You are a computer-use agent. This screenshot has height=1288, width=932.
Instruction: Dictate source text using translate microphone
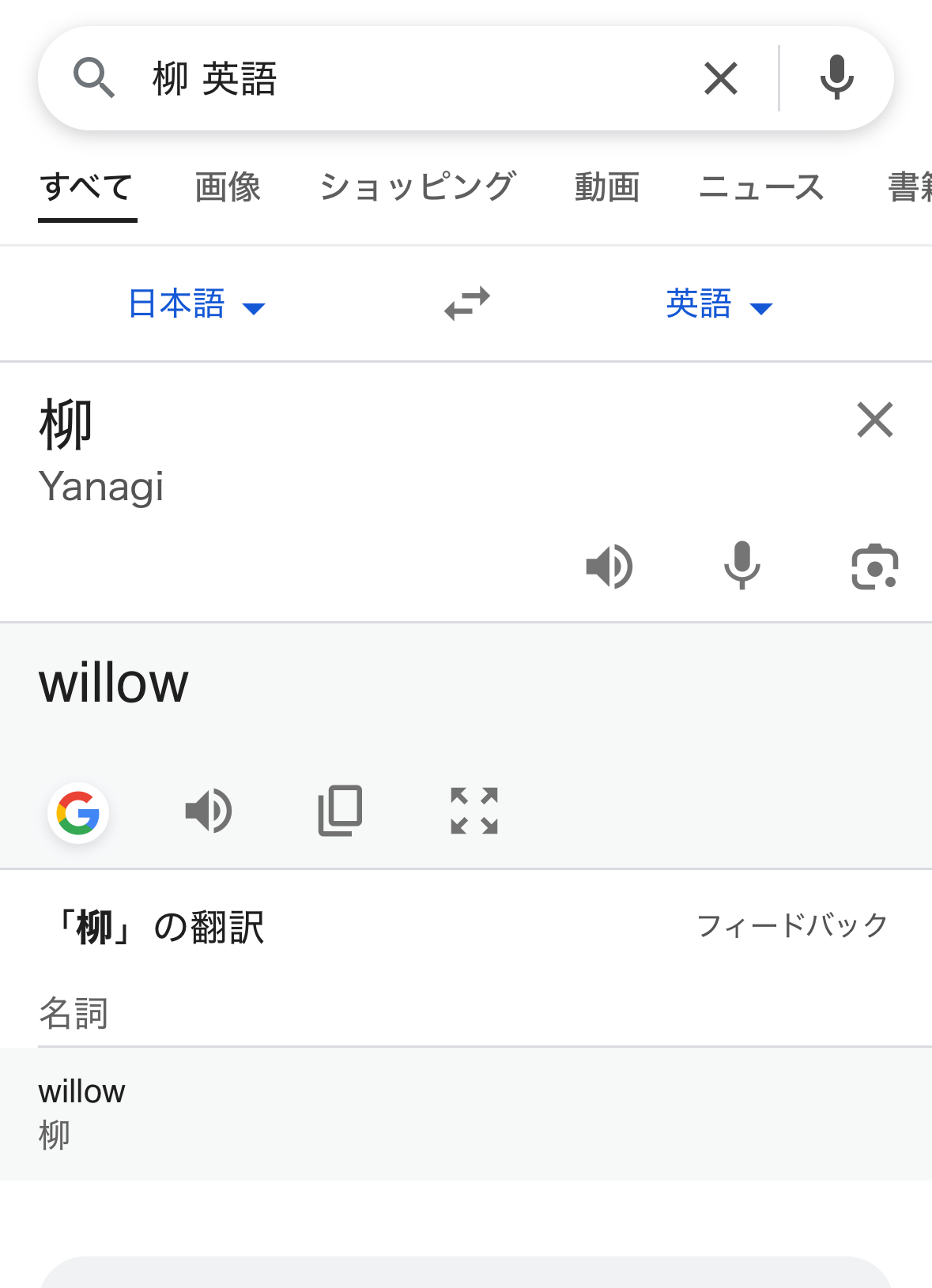point(741,567)
